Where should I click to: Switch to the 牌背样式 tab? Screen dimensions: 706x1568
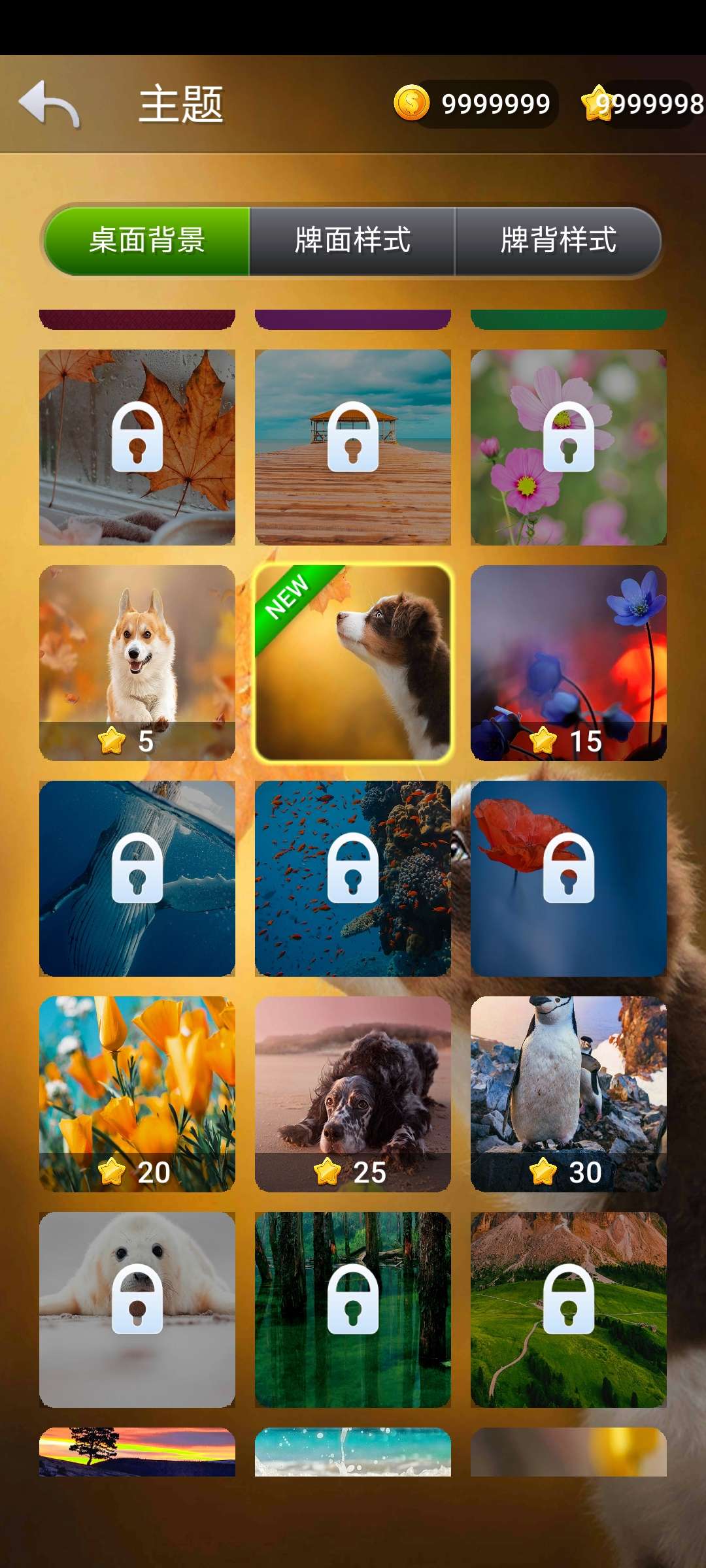(x=558, y=240)
